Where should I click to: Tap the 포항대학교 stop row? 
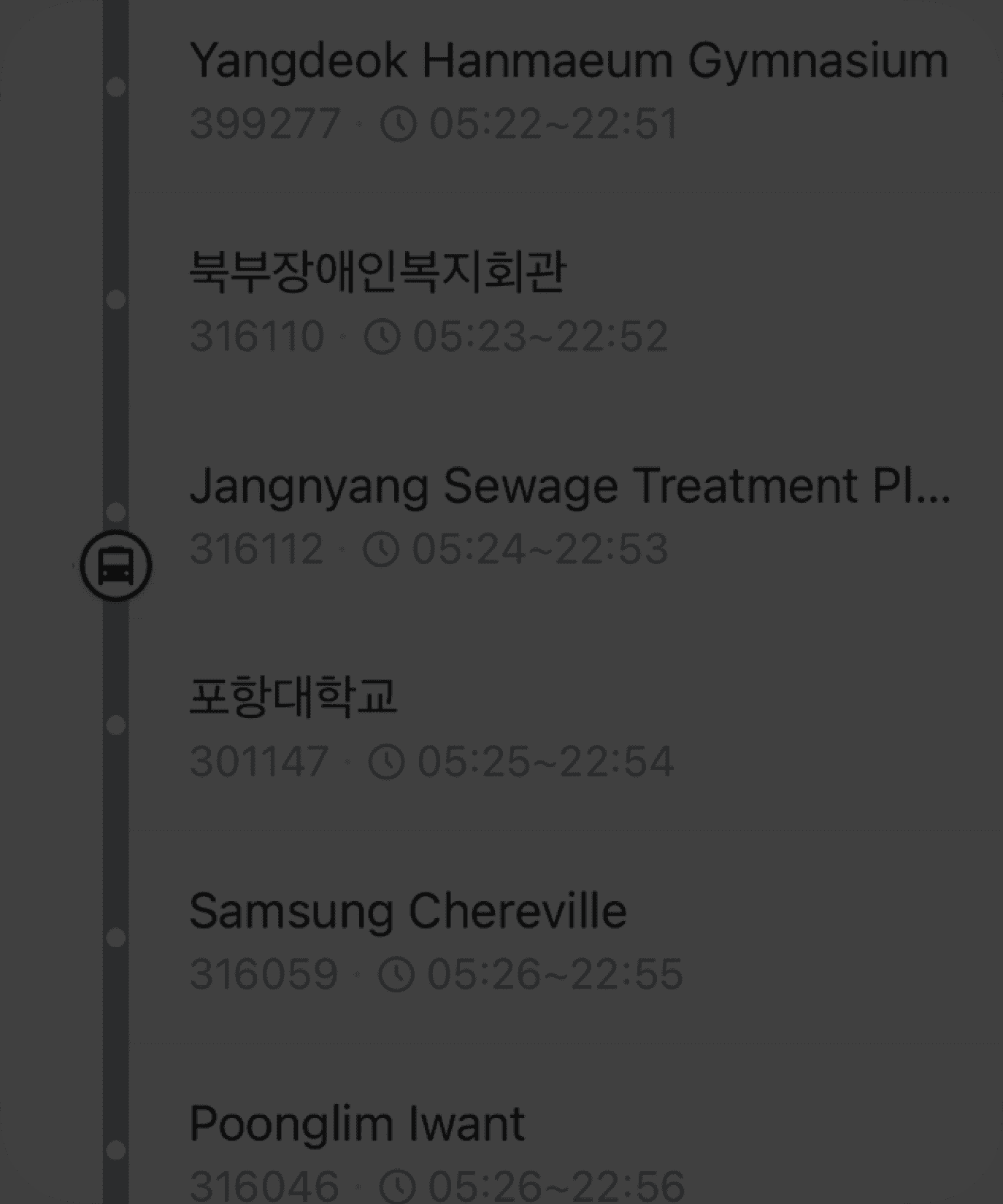[x=566, y=725]
